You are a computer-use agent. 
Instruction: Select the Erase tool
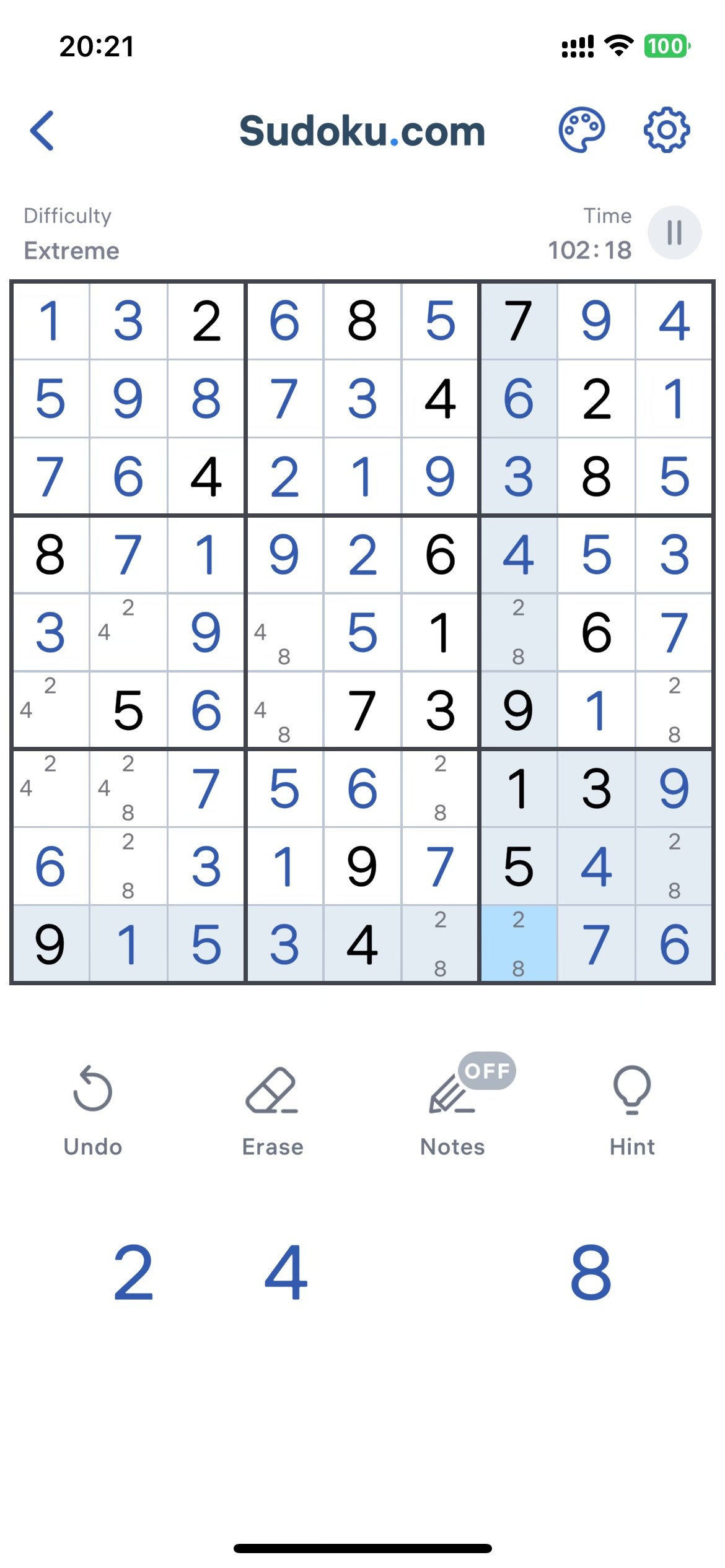273,1110
